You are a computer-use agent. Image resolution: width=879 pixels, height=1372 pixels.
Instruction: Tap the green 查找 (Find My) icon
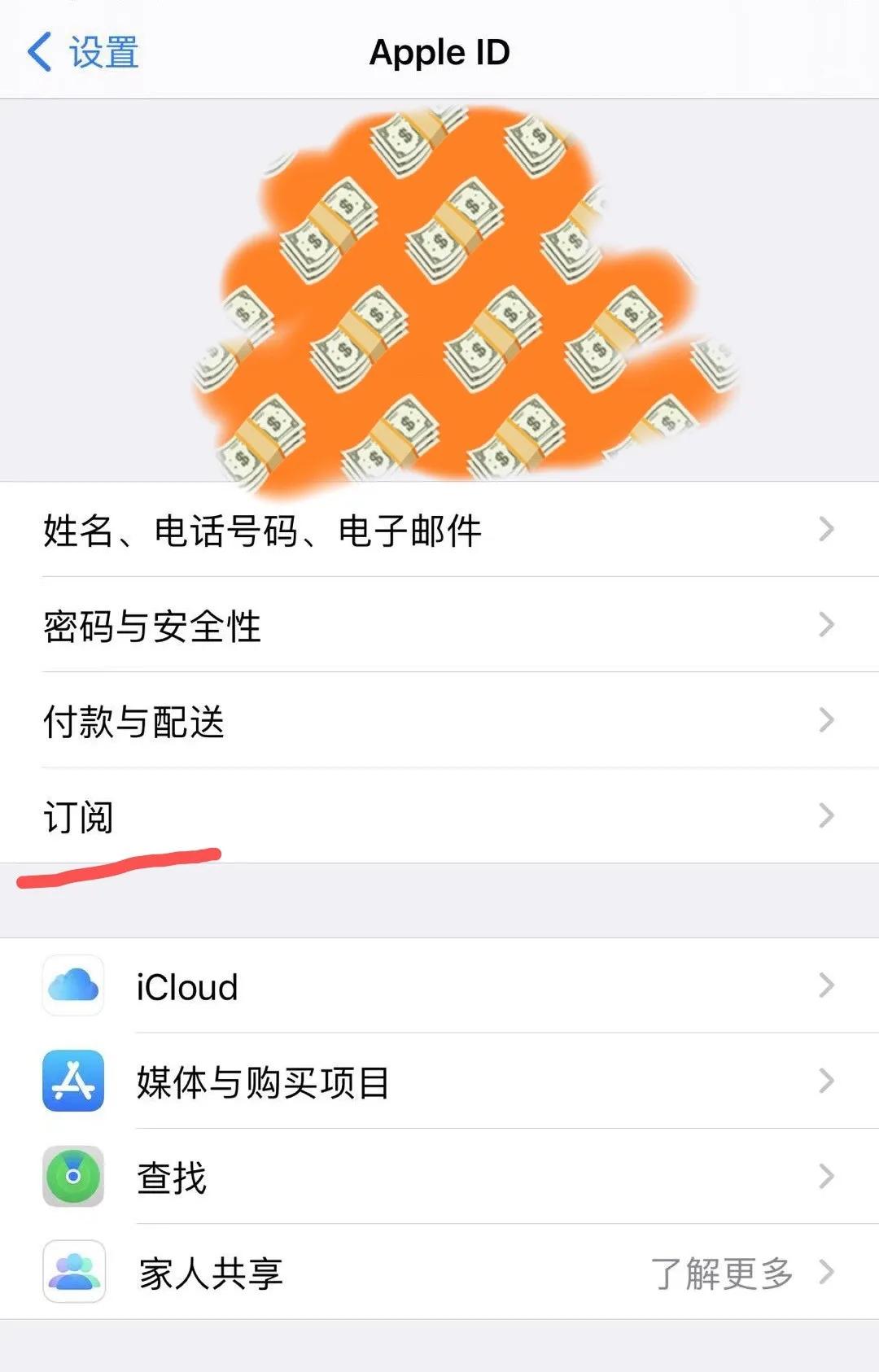coord(73,1175)
